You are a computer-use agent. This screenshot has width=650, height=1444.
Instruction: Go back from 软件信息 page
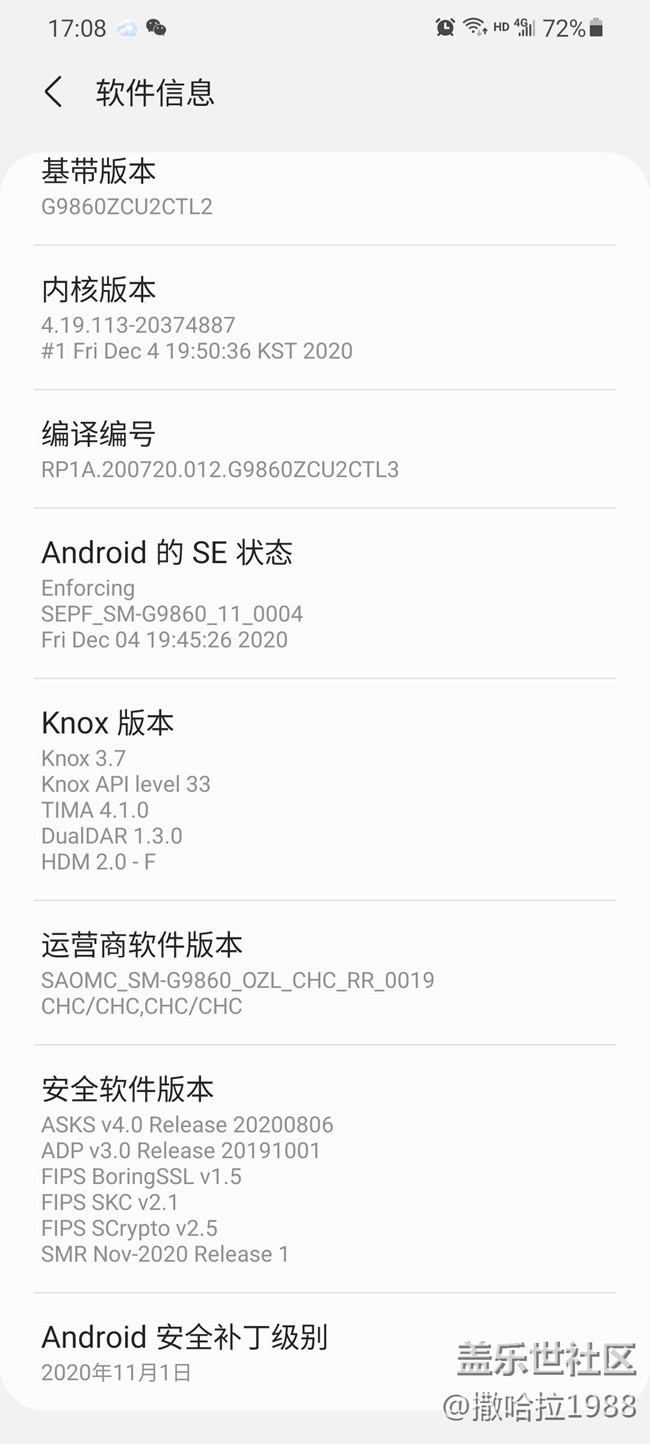click(54, 93)
